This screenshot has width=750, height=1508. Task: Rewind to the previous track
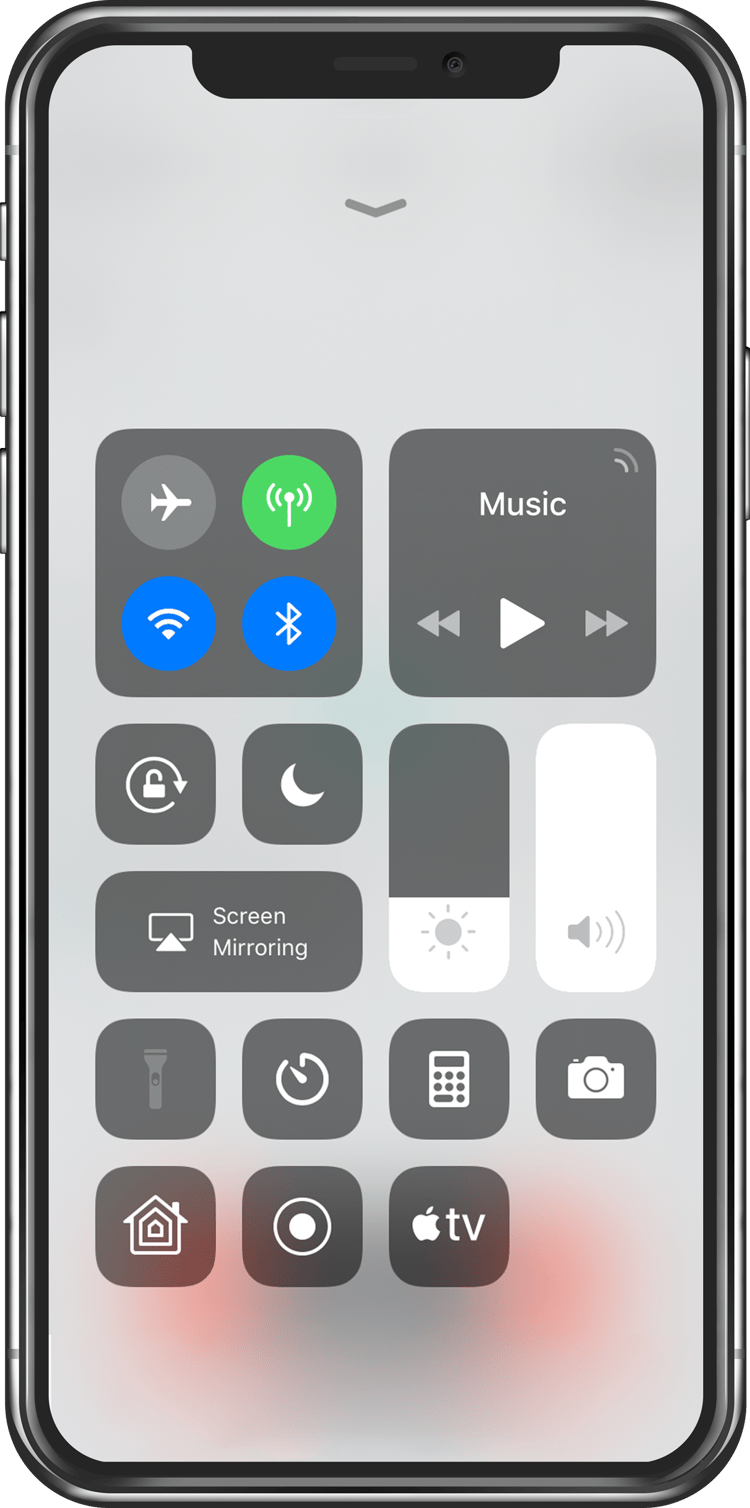click(x=438, y=623)
